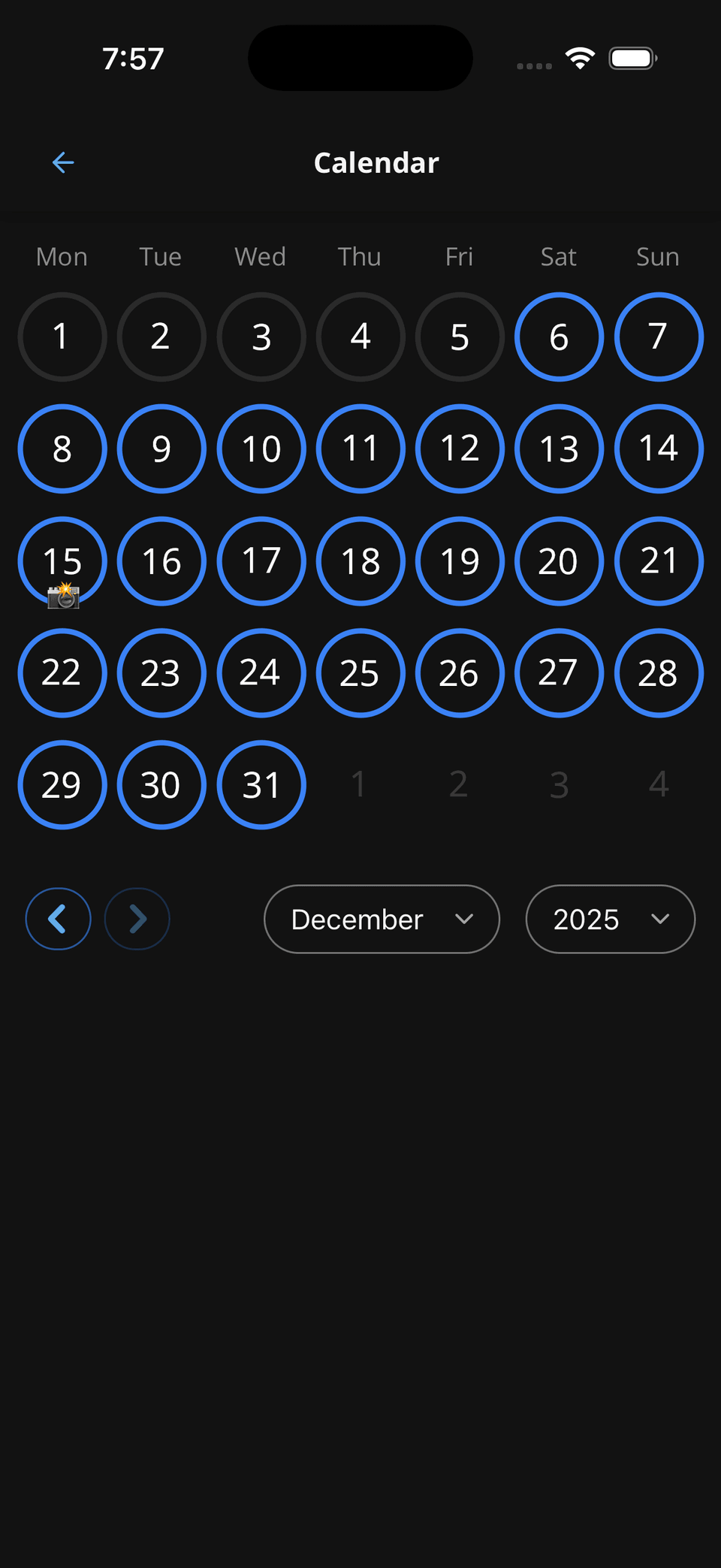Advance to January using right chevron

137,919
